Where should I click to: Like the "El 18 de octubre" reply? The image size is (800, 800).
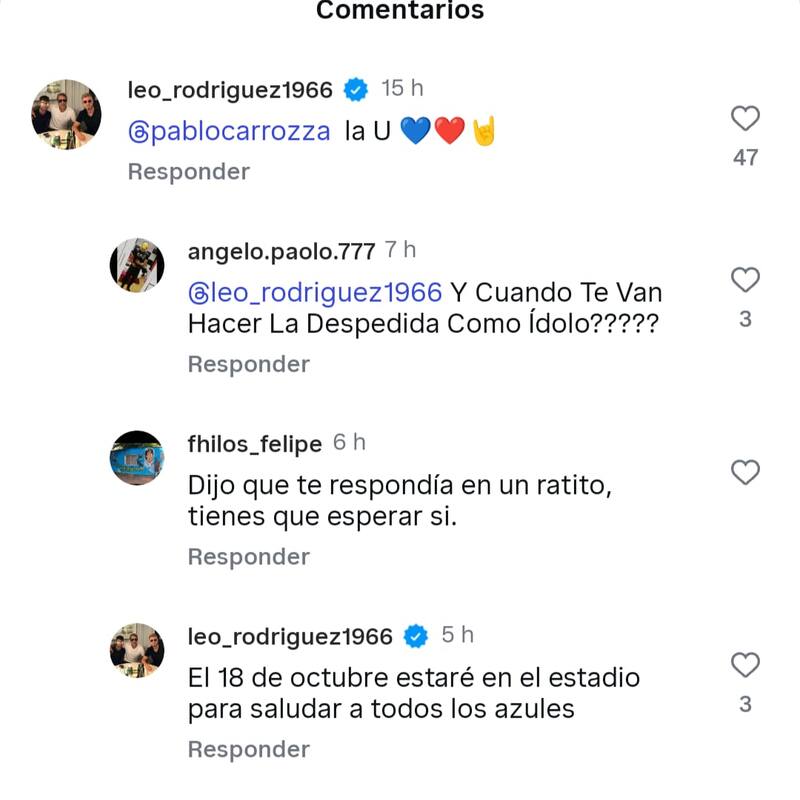pos(745,665)
